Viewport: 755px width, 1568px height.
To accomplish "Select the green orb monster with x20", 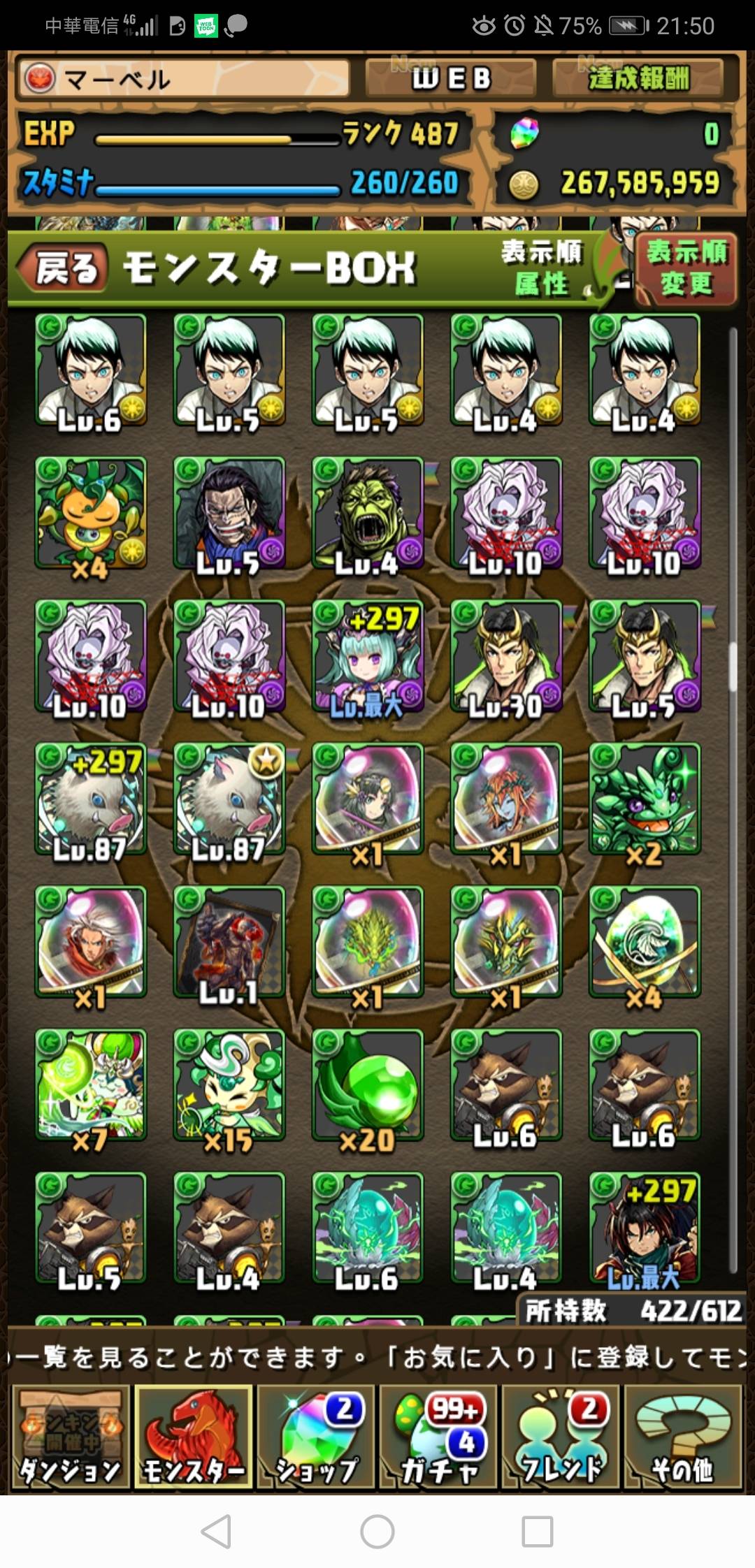I will 367,1085.
